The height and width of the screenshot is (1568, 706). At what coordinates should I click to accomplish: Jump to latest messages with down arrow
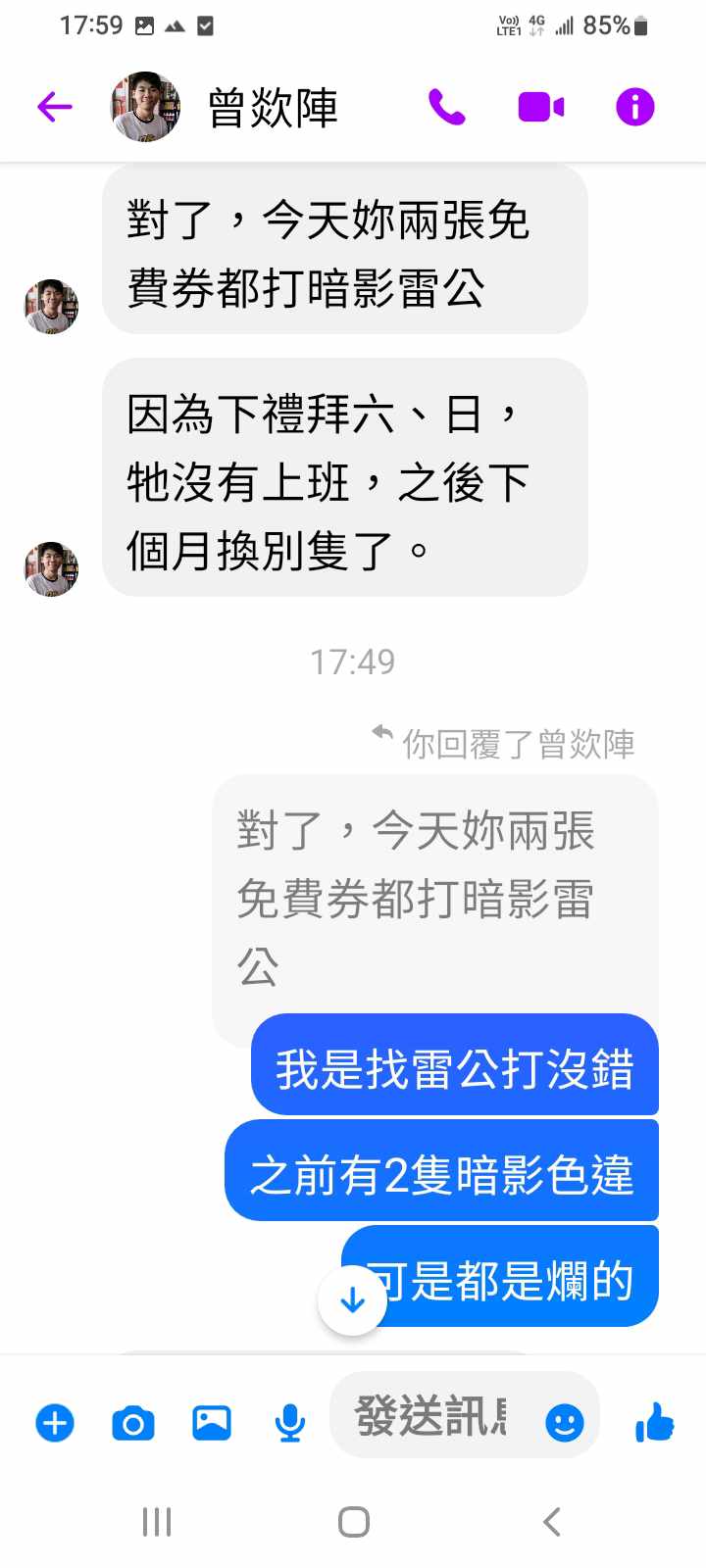(352, 1300)
